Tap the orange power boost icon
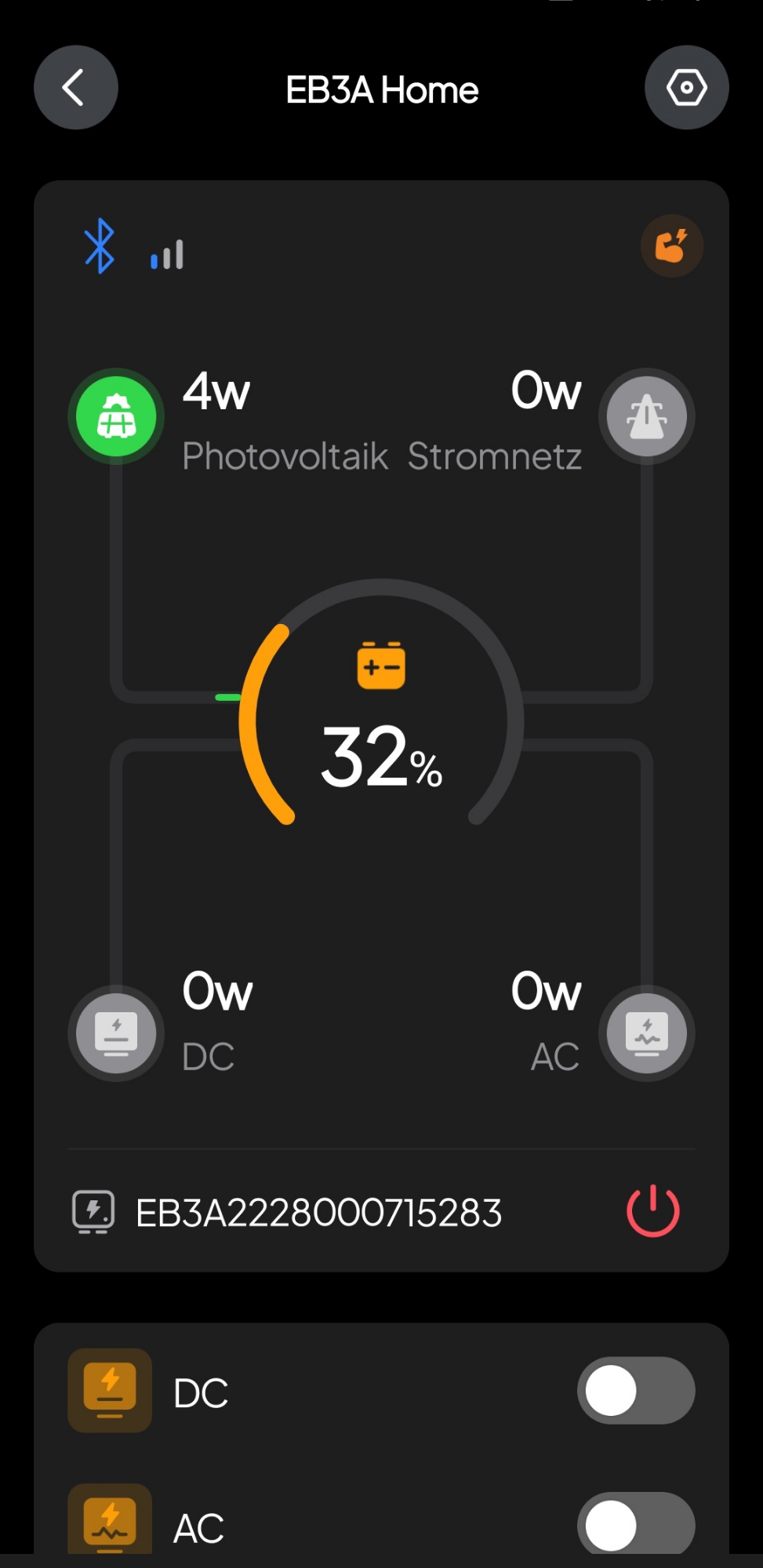Image resolution: width=763 pixels, height=1568 pixels. pyautogui.click(x=672, y=246)
